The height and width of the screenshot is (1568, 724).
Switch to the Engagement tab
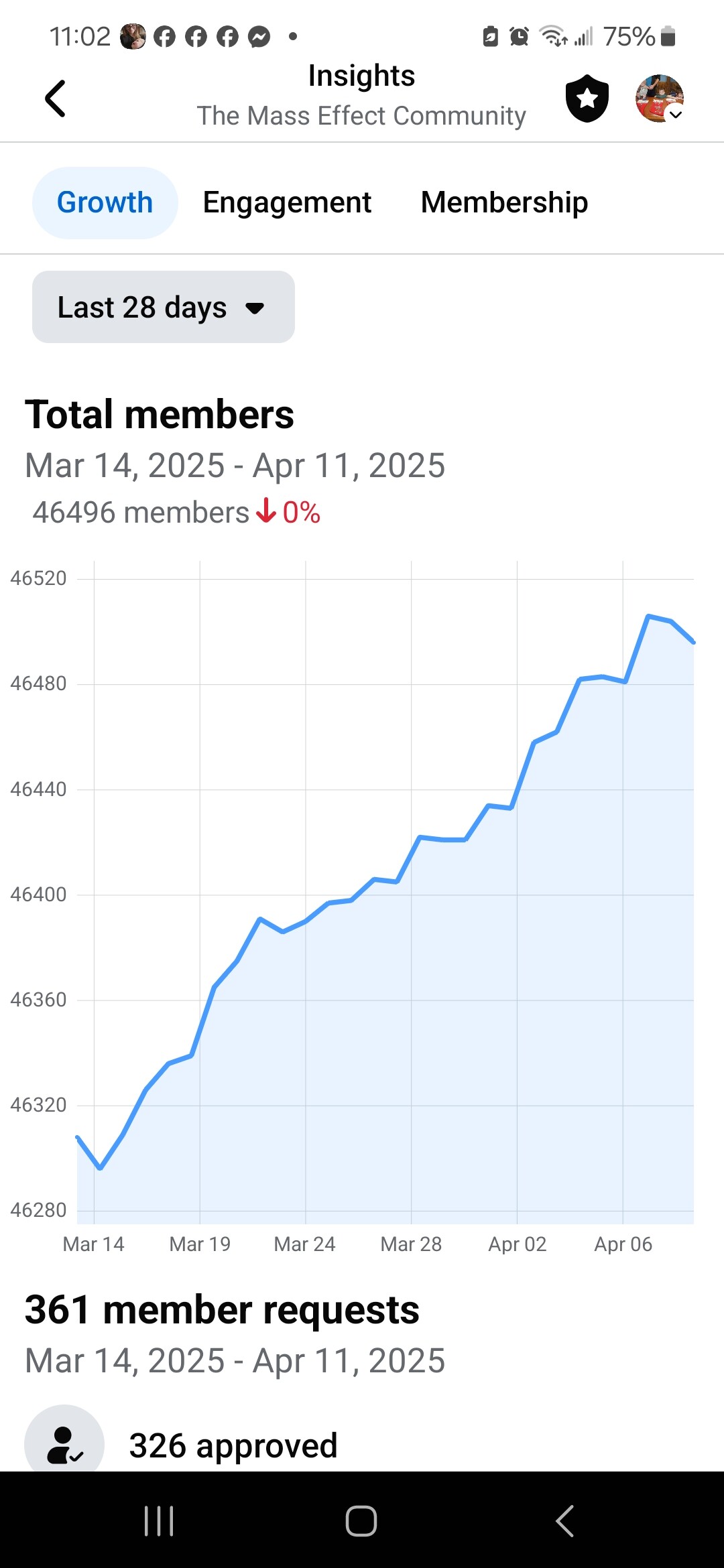click(287, 202)
